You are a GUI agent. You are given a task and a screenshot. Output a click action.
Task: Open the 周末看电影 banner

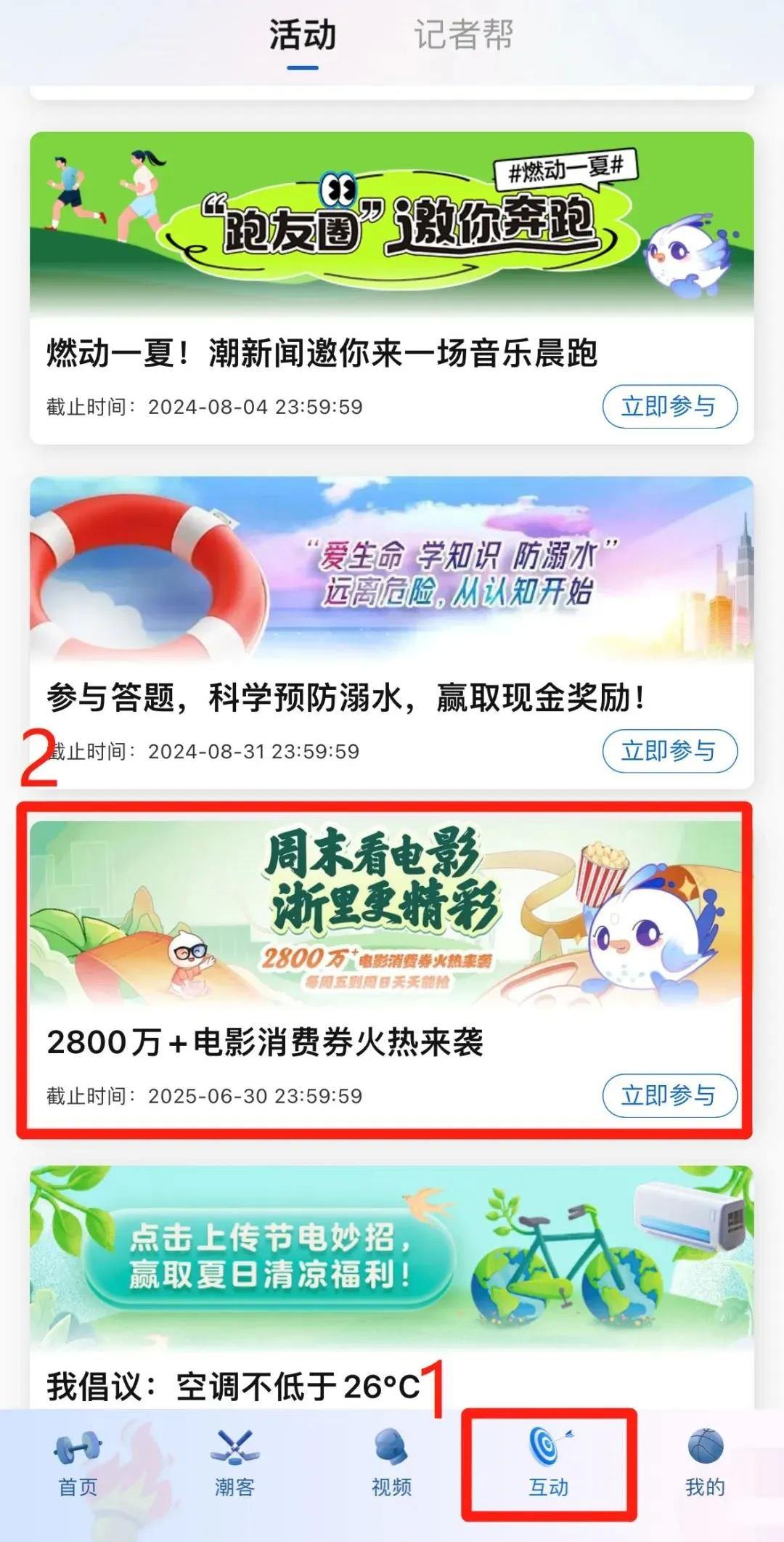(391, 913)
